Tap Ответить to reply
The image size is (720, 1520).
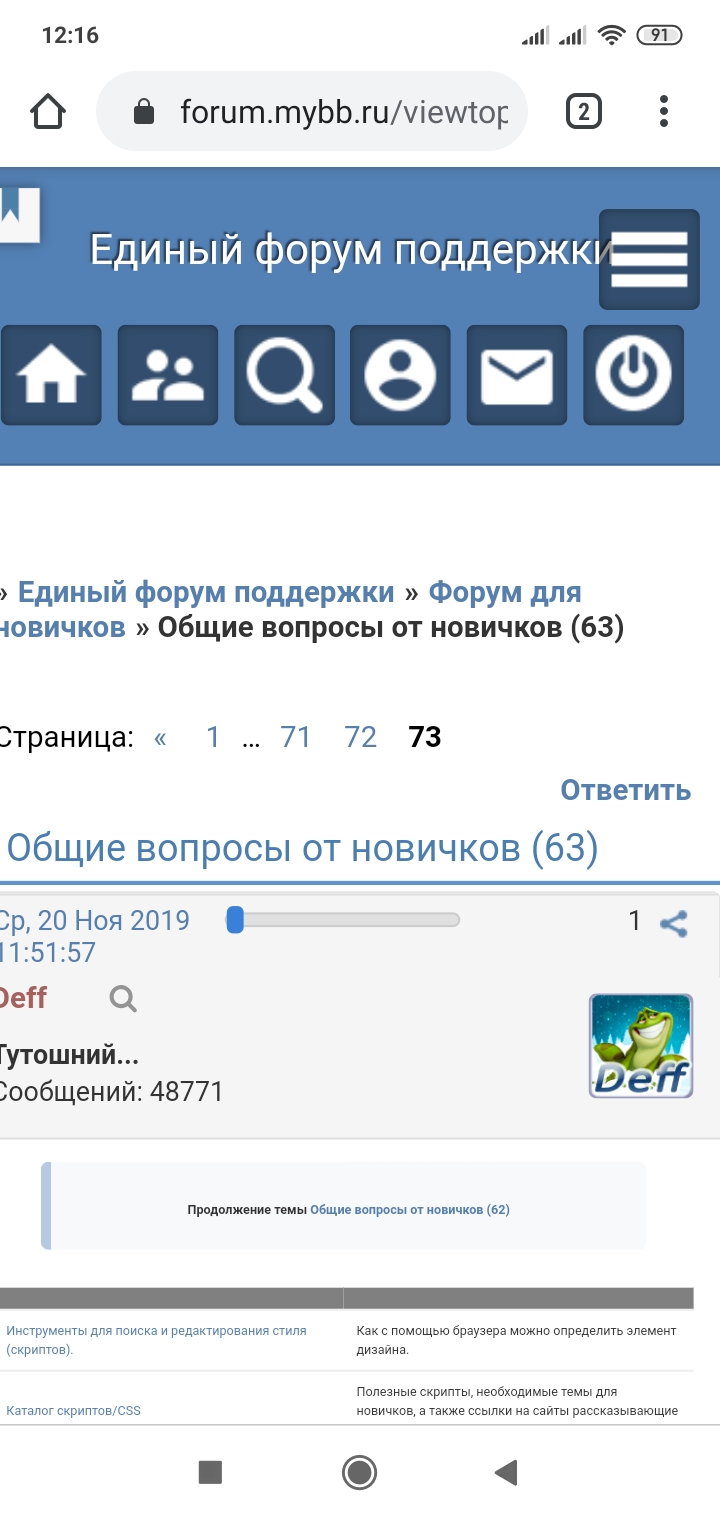[x=625, y=790]
